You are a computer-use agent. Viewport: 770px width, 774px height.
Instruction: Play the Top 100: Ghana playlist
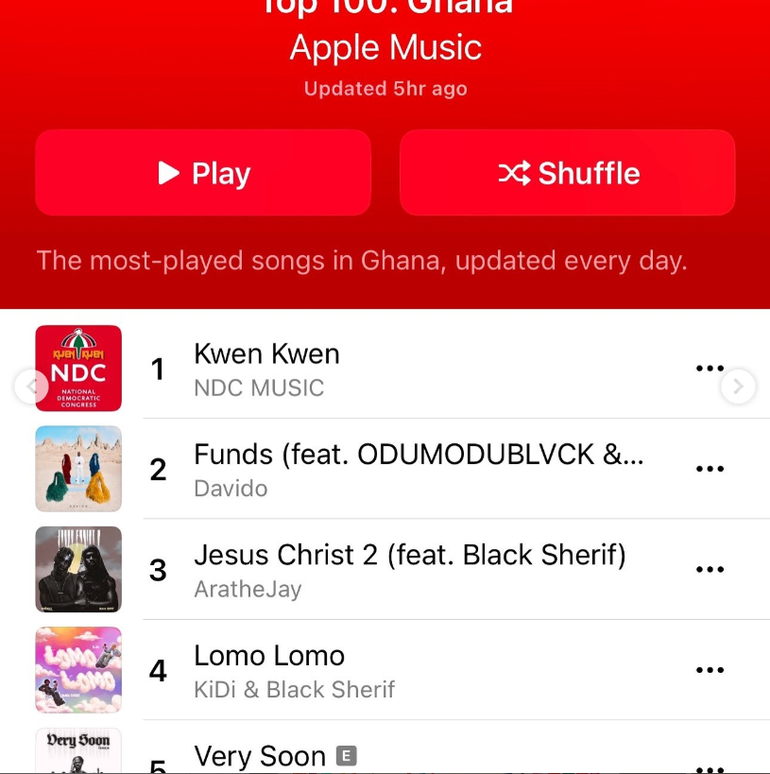203,173
